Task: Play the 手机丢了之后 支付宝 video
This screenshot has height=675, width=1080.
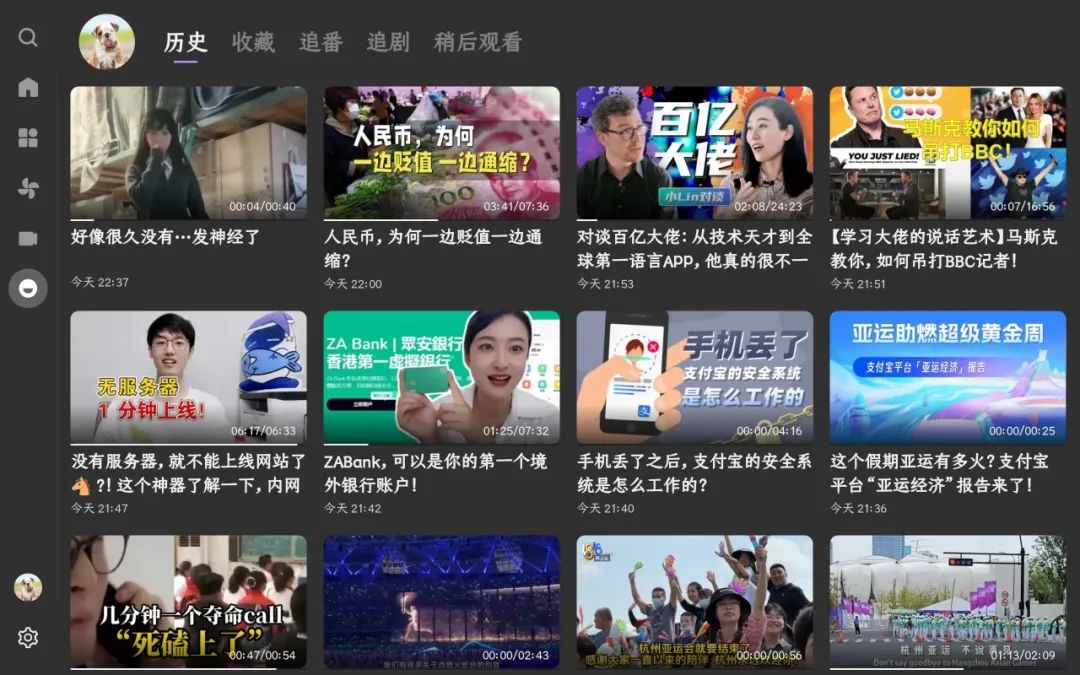Action: (x=694, y=377)
